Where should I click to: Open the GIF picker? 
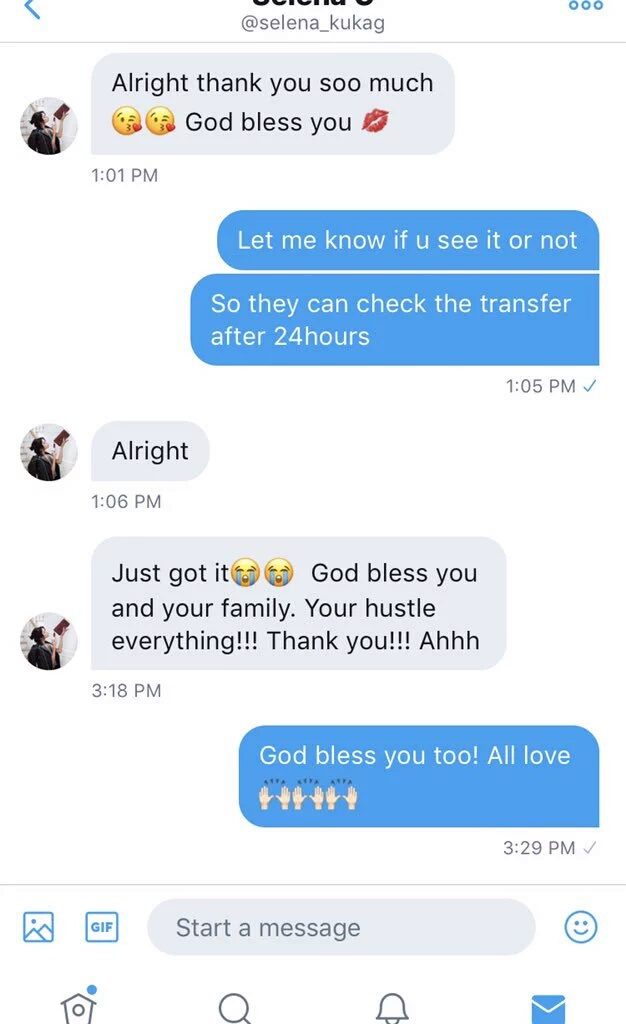click(101, 927)
